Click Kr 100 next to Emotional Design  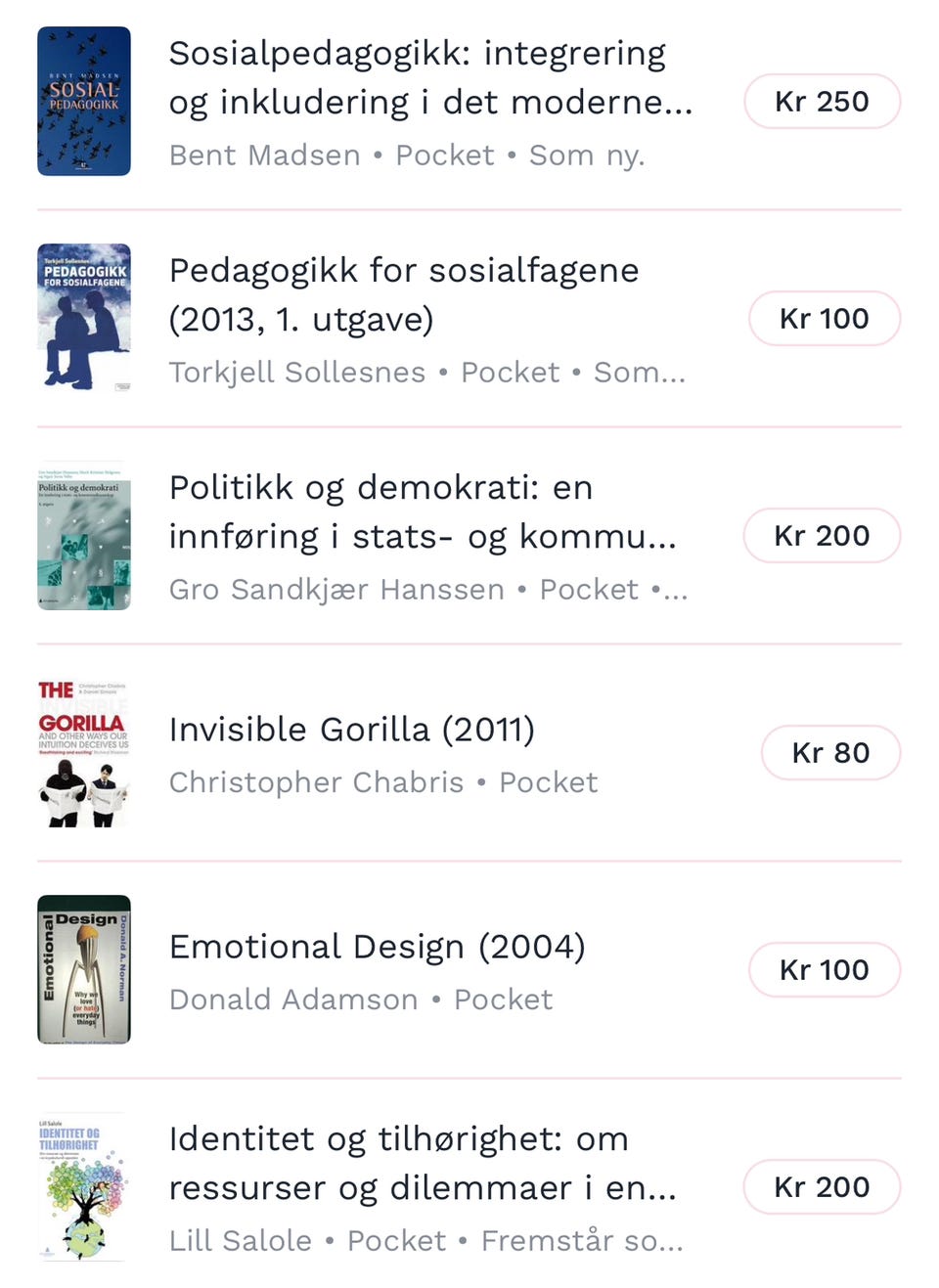click(x=825, y=969)
